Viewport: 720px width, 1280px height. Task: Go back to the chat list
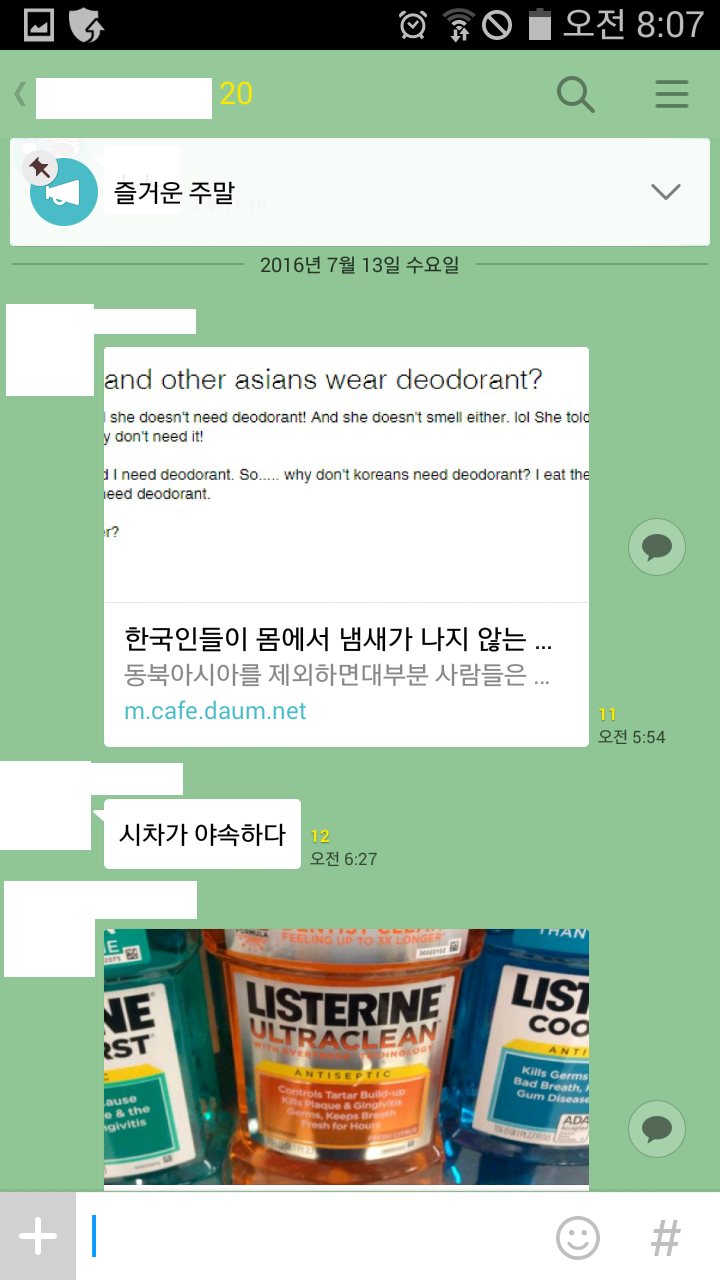[x=20, y=95]
